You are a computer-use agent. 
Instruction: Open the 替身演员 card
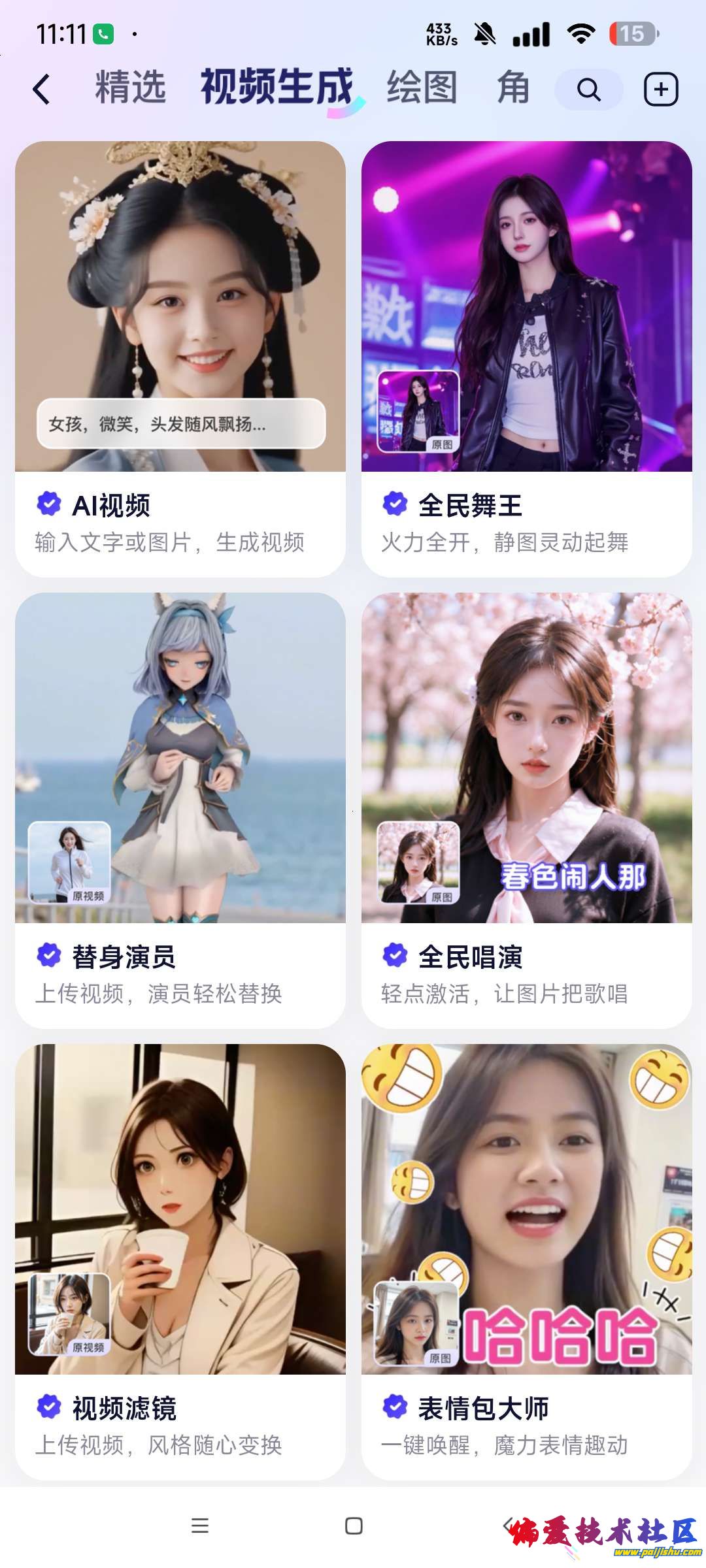[x=180, y=810]
